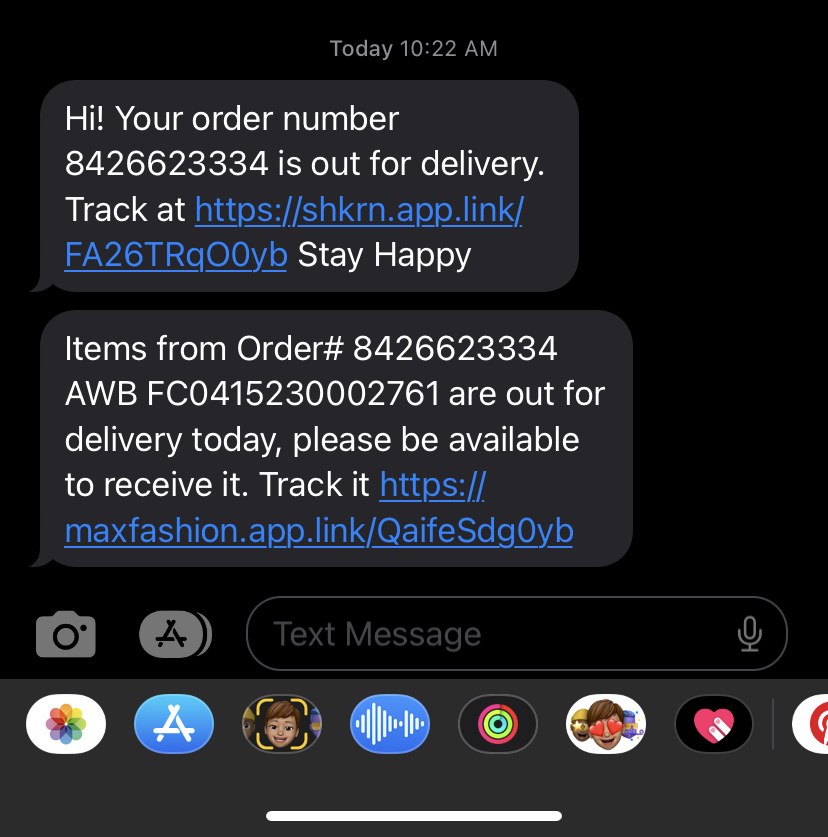This screenshot has height=837, width=828.
Task: Open the Fitness activity rings app
Action: (498, 723)
